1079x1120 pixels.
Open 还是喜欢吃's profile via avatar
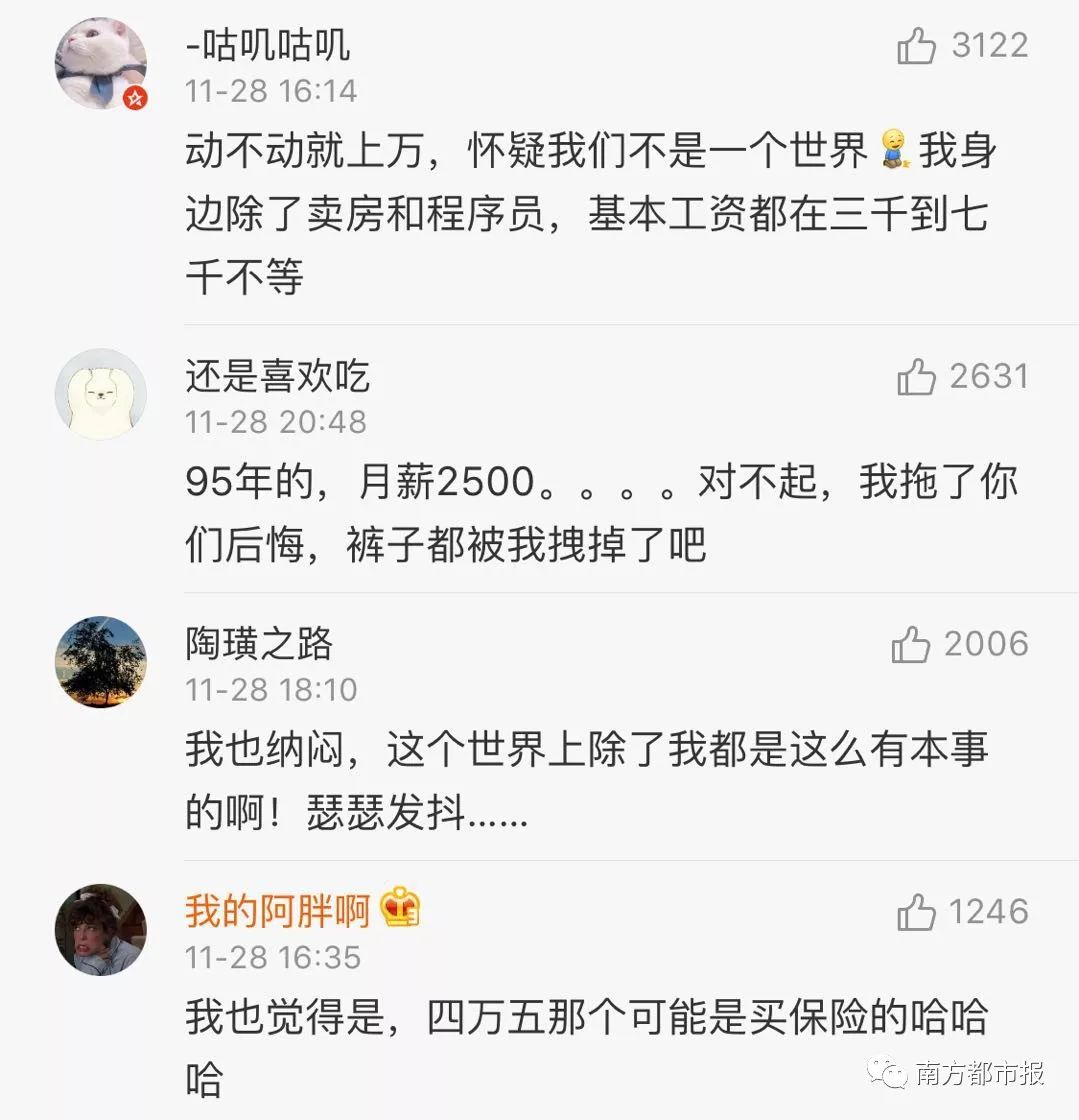(100, 394)
